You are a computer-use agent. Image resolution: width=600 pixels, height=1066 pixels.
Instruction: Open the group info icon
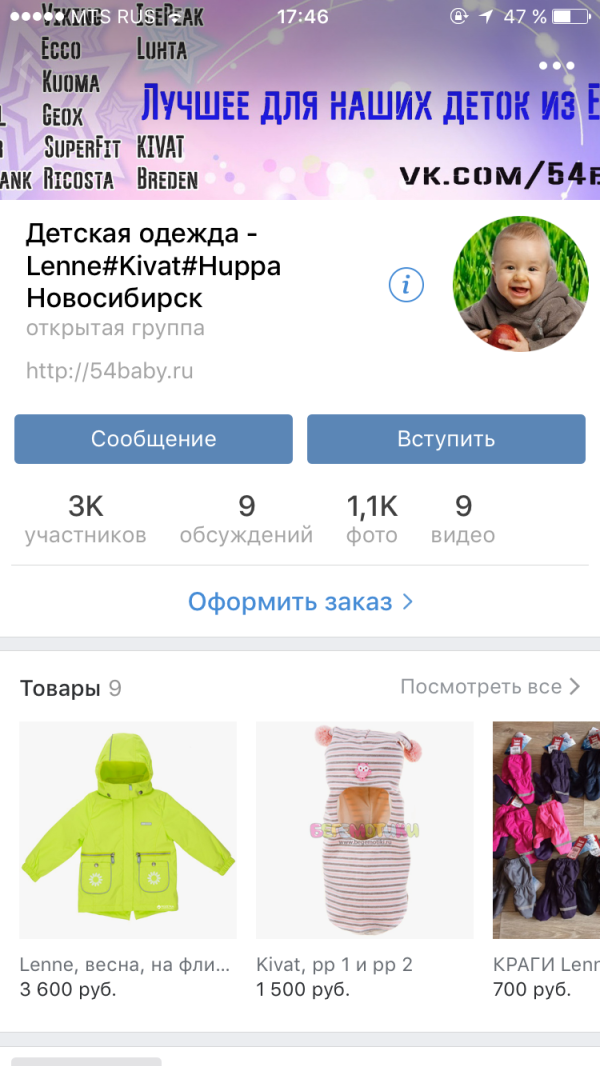coord(406,286)
